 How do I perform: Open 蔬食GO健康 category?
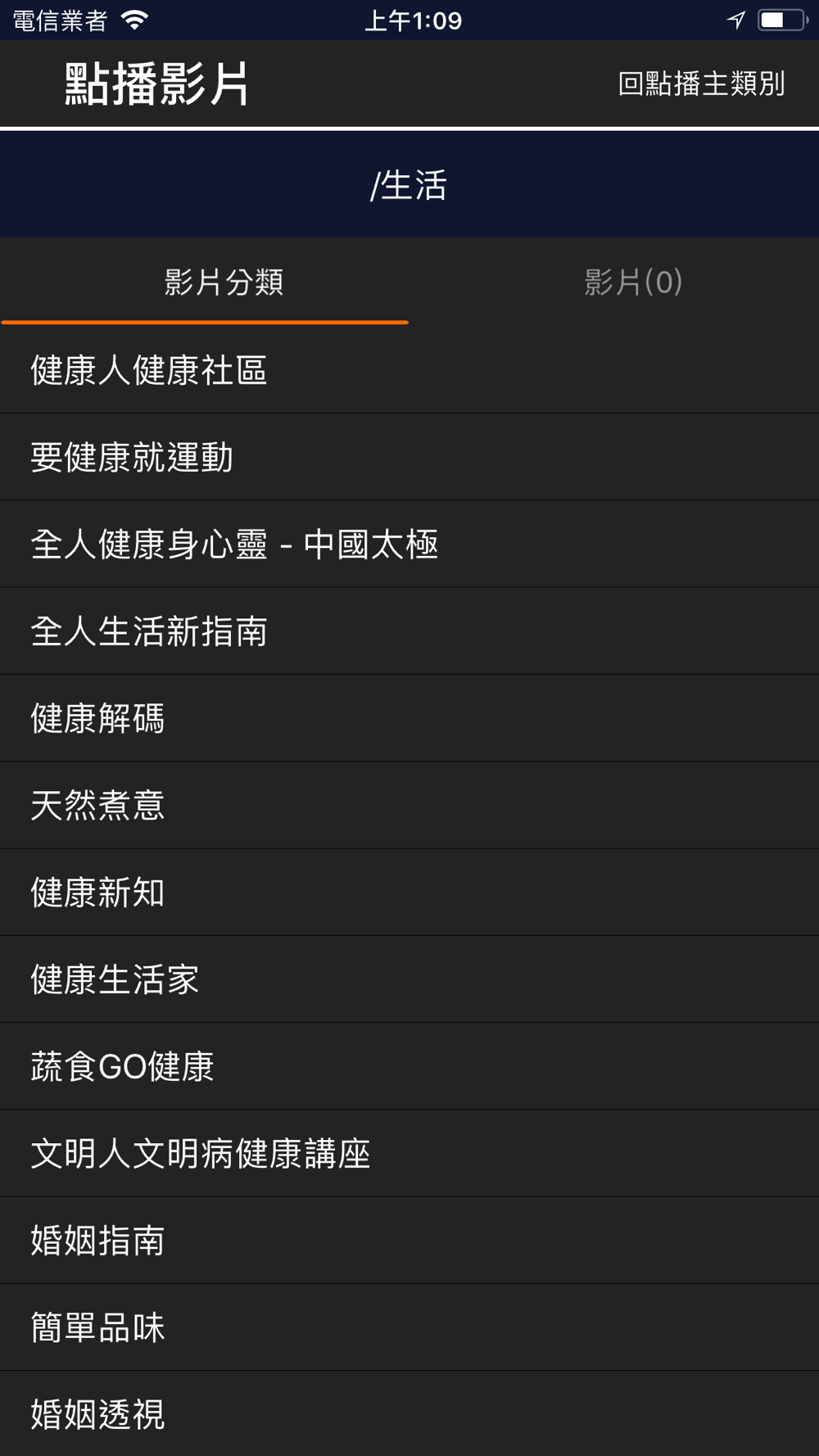409,1066
